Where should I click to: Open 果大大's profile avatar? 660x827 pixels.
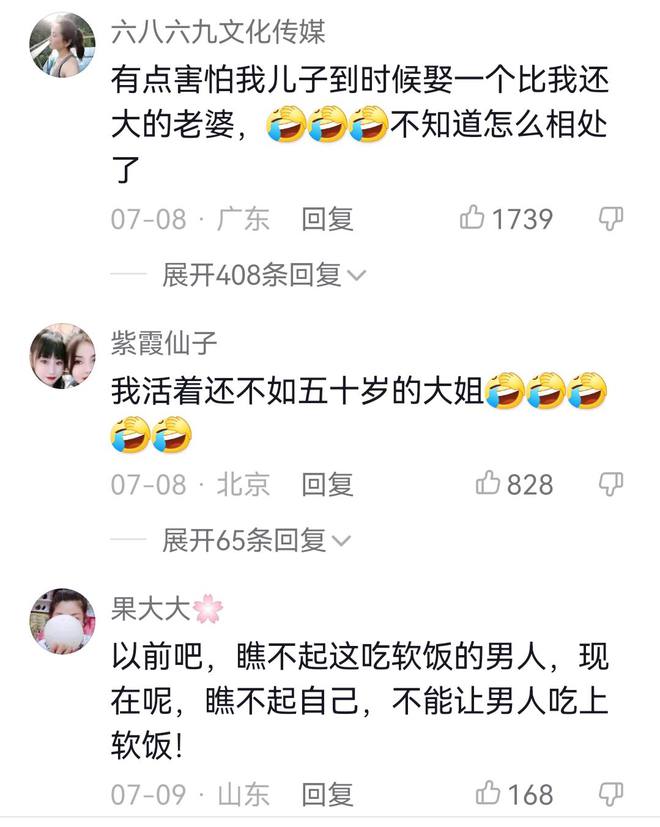(62, 621)
